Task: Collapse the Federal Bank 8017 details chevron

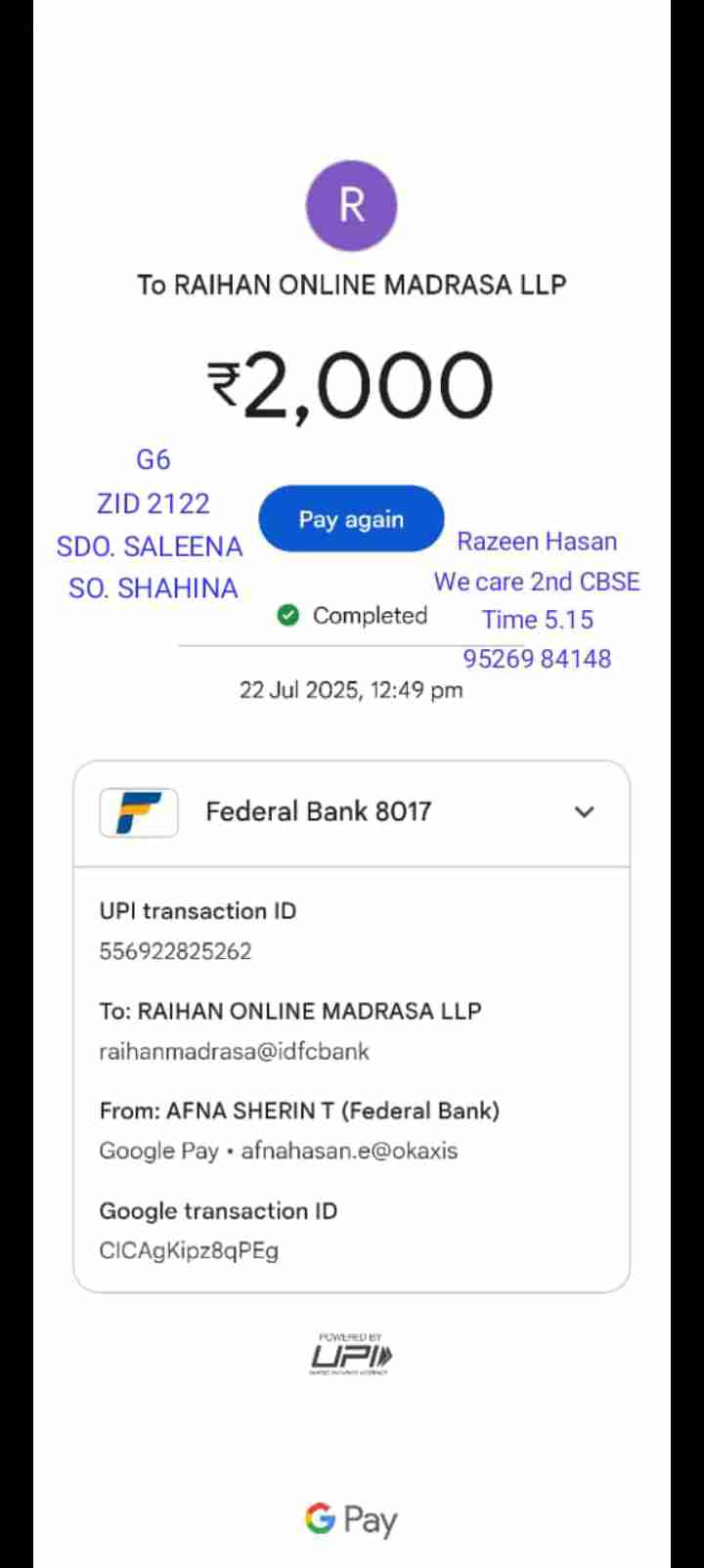Action: point(584,811)
